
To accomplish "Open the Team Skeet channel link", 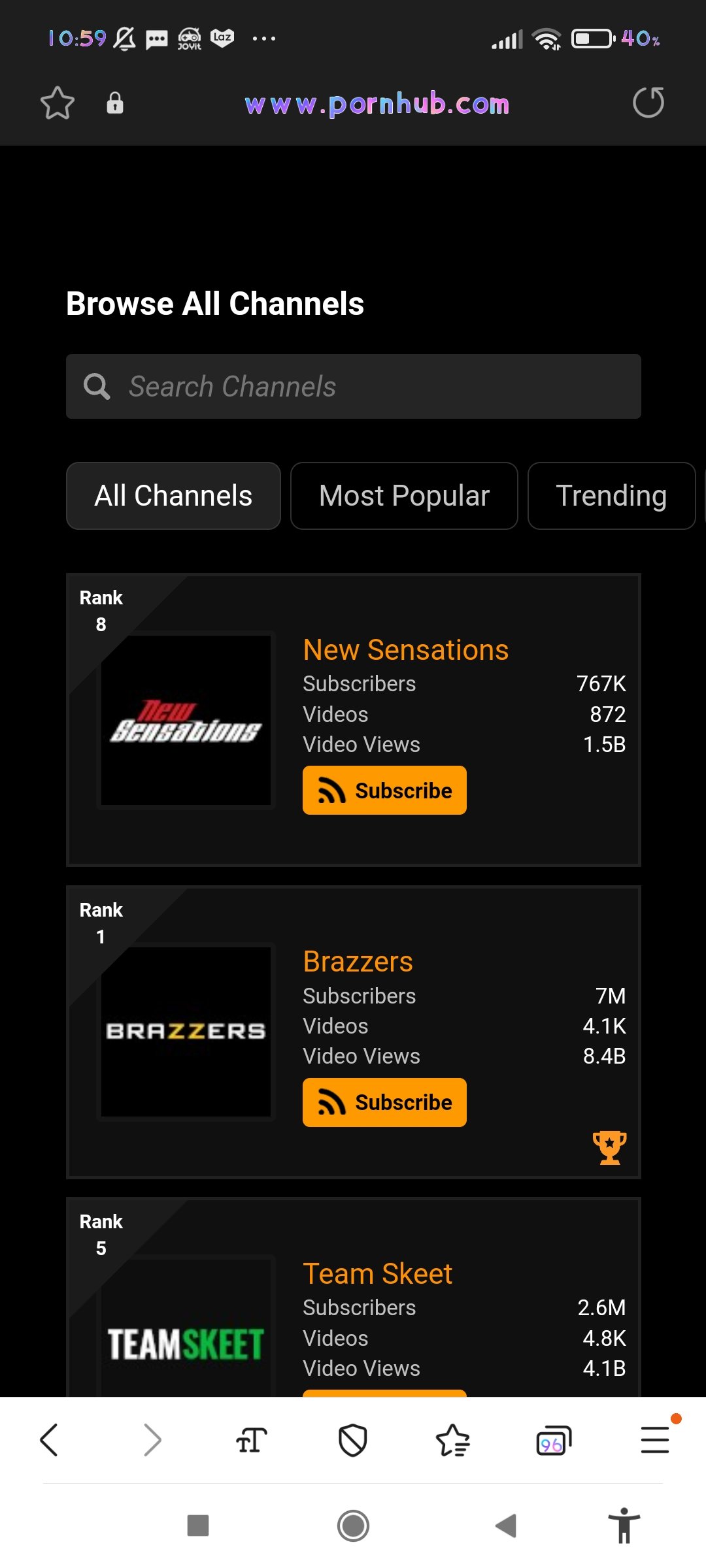I will point(377,1273).
